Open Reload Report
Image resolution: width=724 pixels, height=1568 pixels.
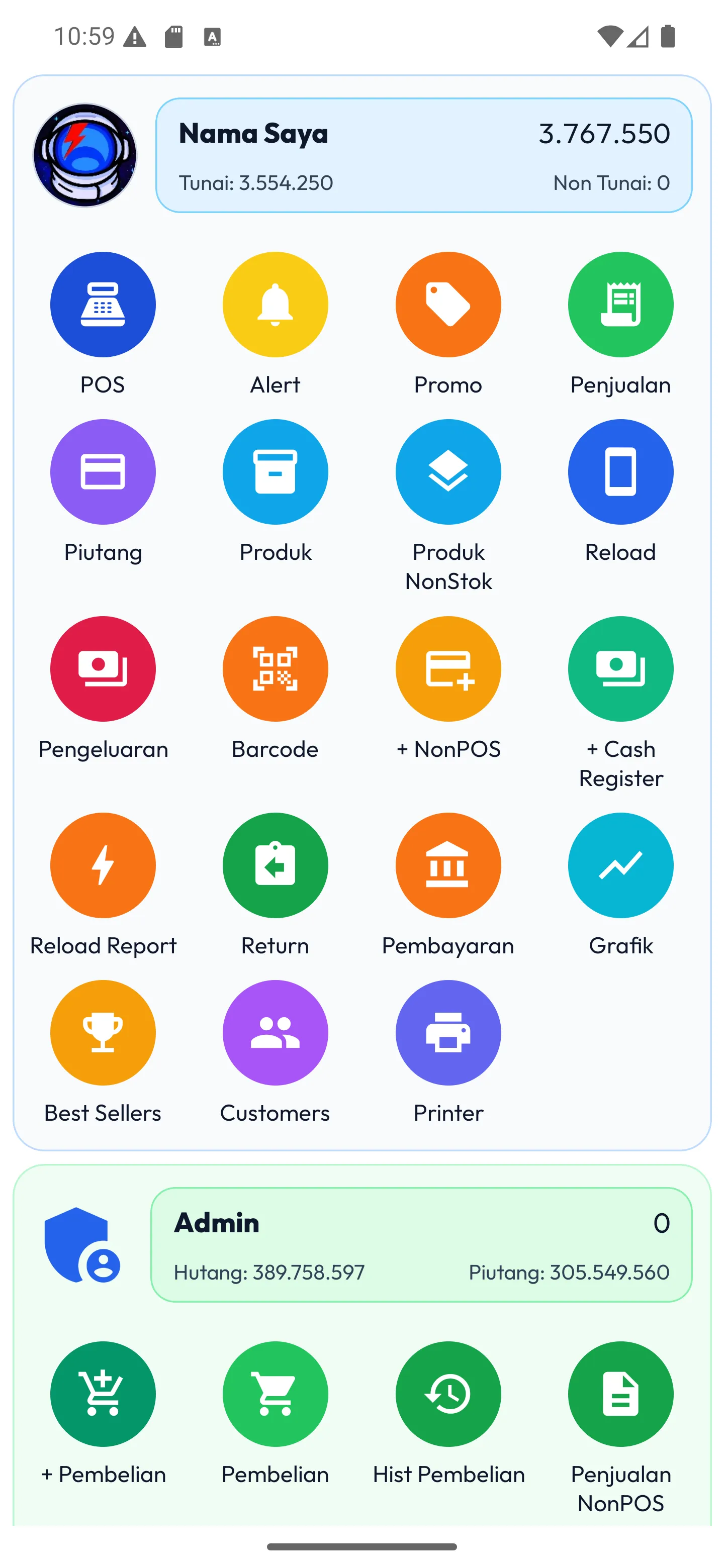click(102, 865)
